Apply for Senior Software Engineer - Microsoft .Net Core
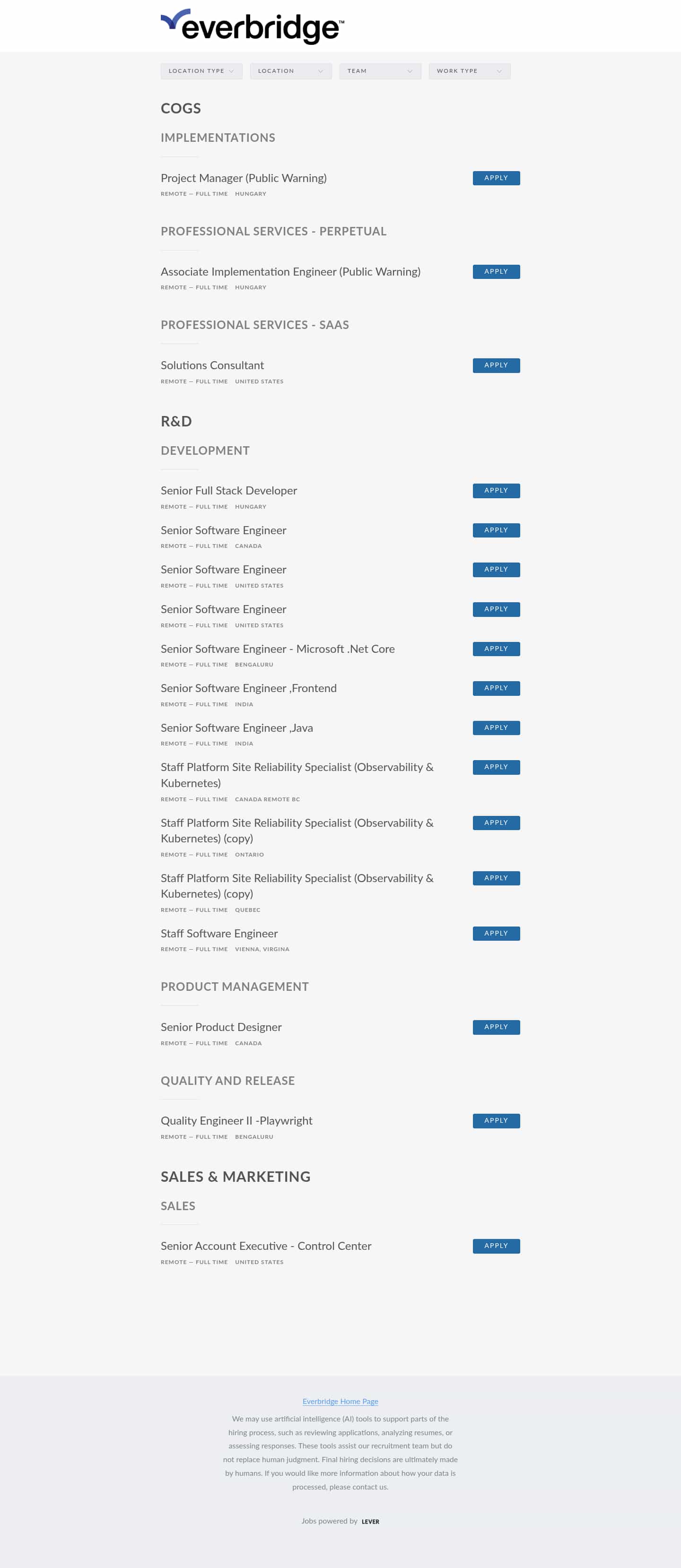This screenshot has height=1568, width=681. pyautogui.click(x=496, y=649)
